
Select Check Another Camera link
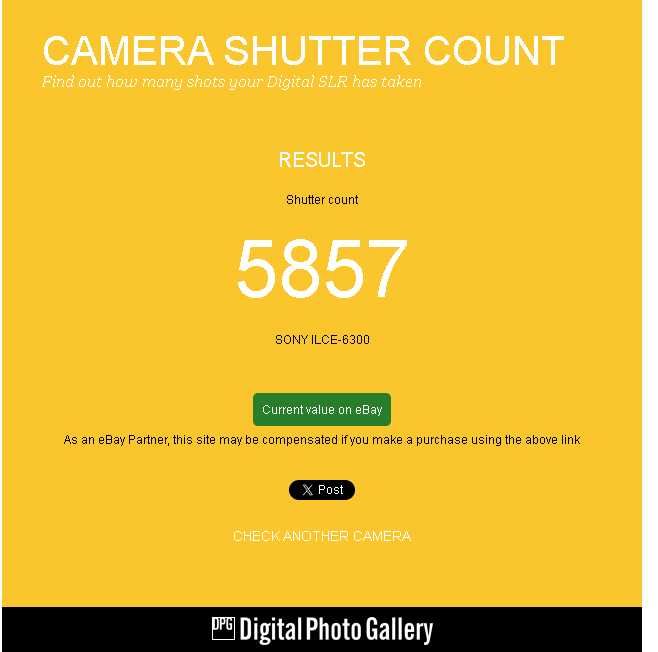point(321,536)
